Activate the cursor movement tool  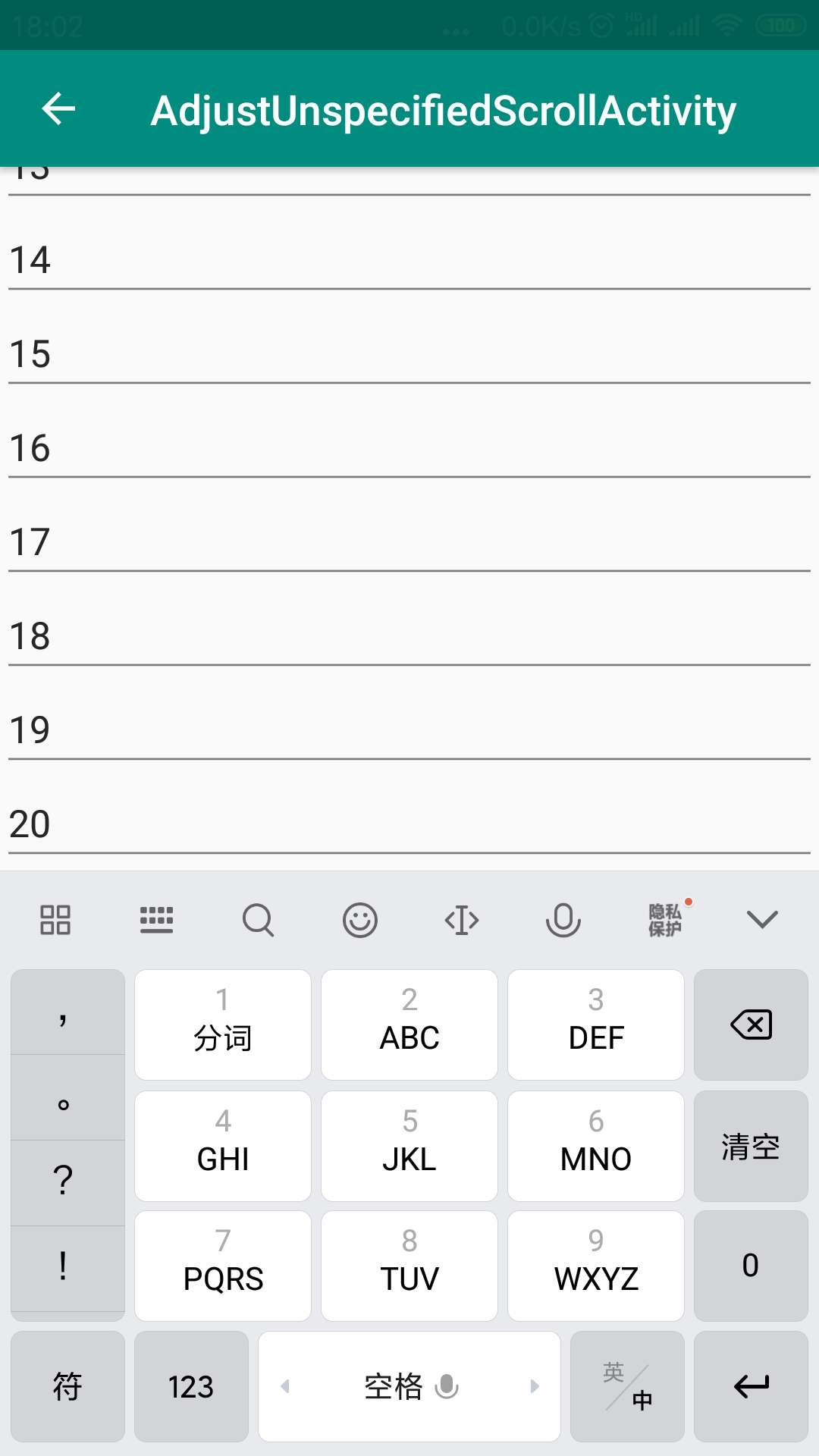pyautogui.click(x=461, y=920)
